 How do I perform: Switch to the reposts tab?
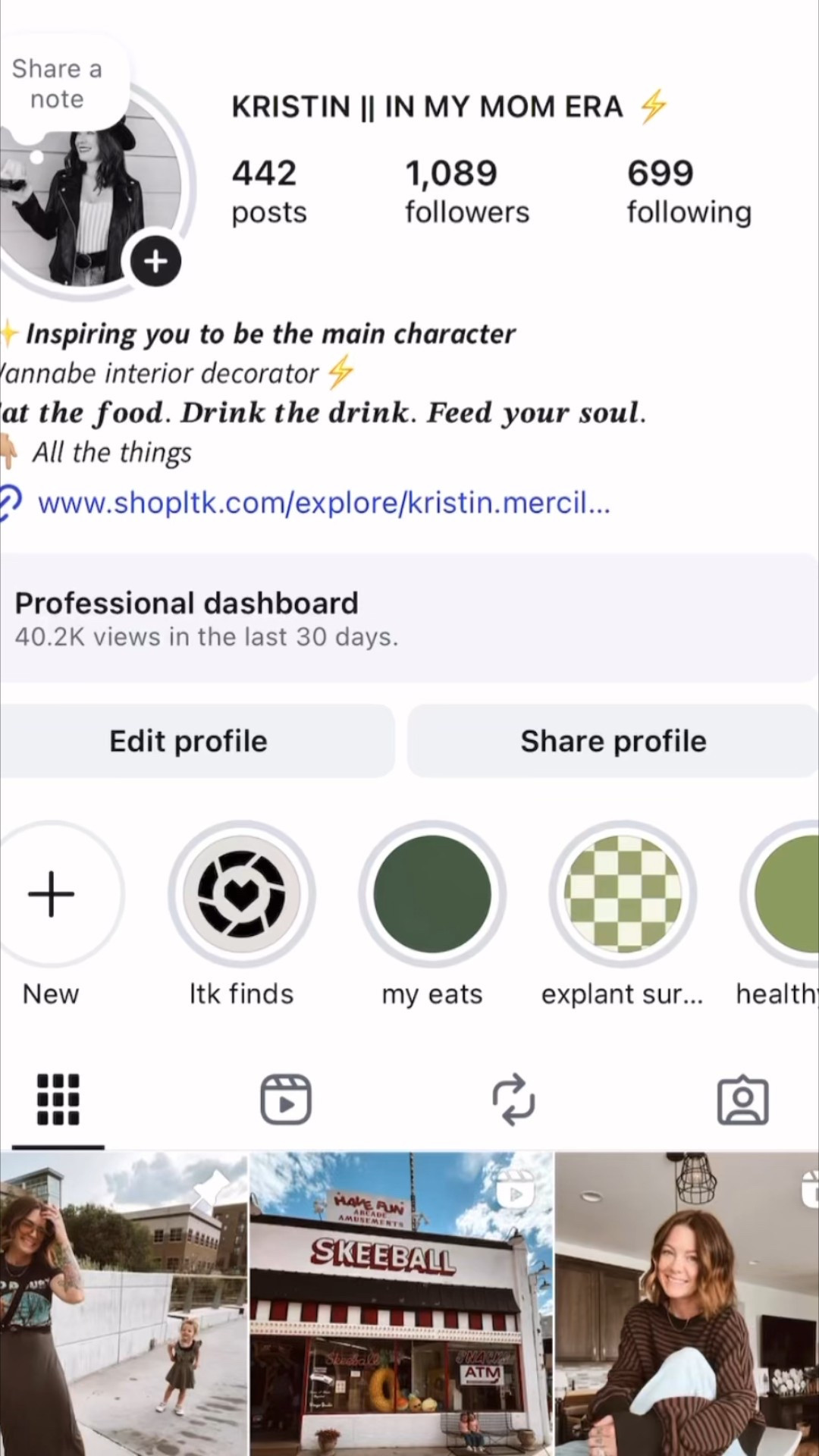click(514, 1100)
